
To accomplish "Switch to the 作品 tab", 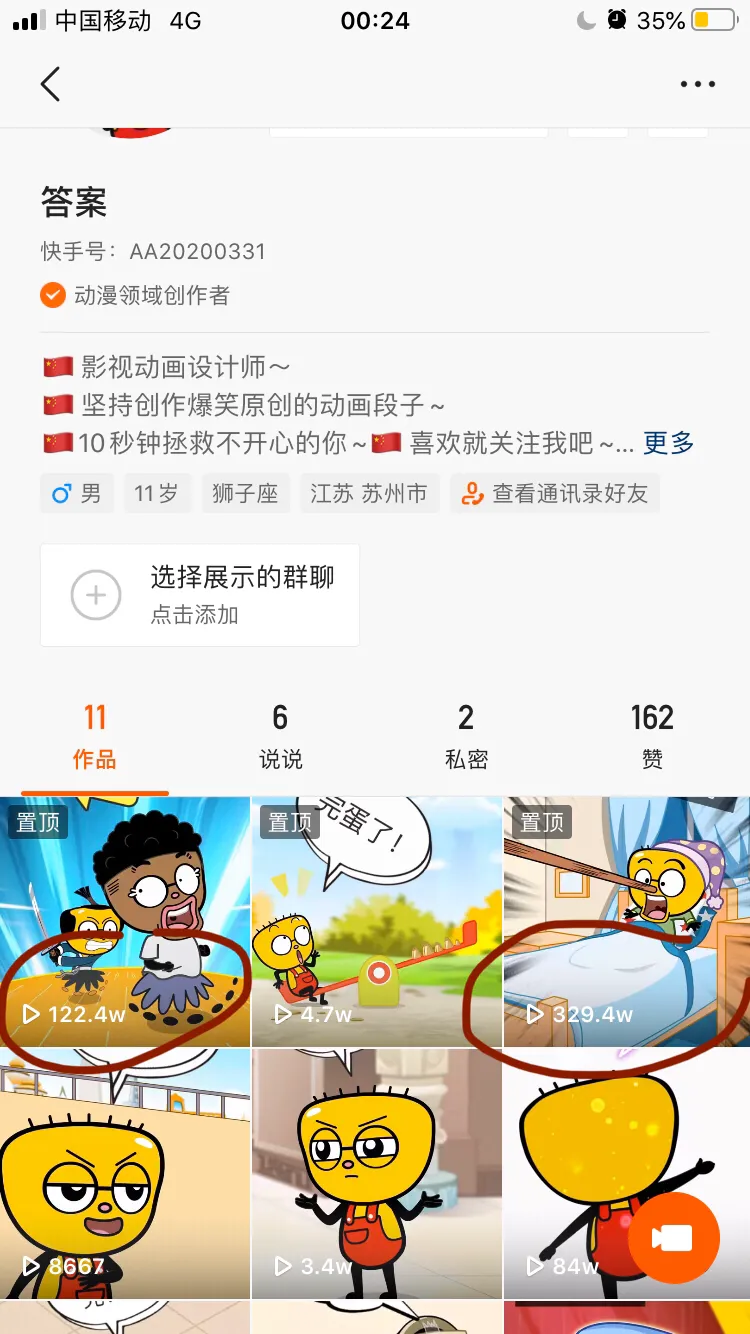I will [x=94, y=737].
